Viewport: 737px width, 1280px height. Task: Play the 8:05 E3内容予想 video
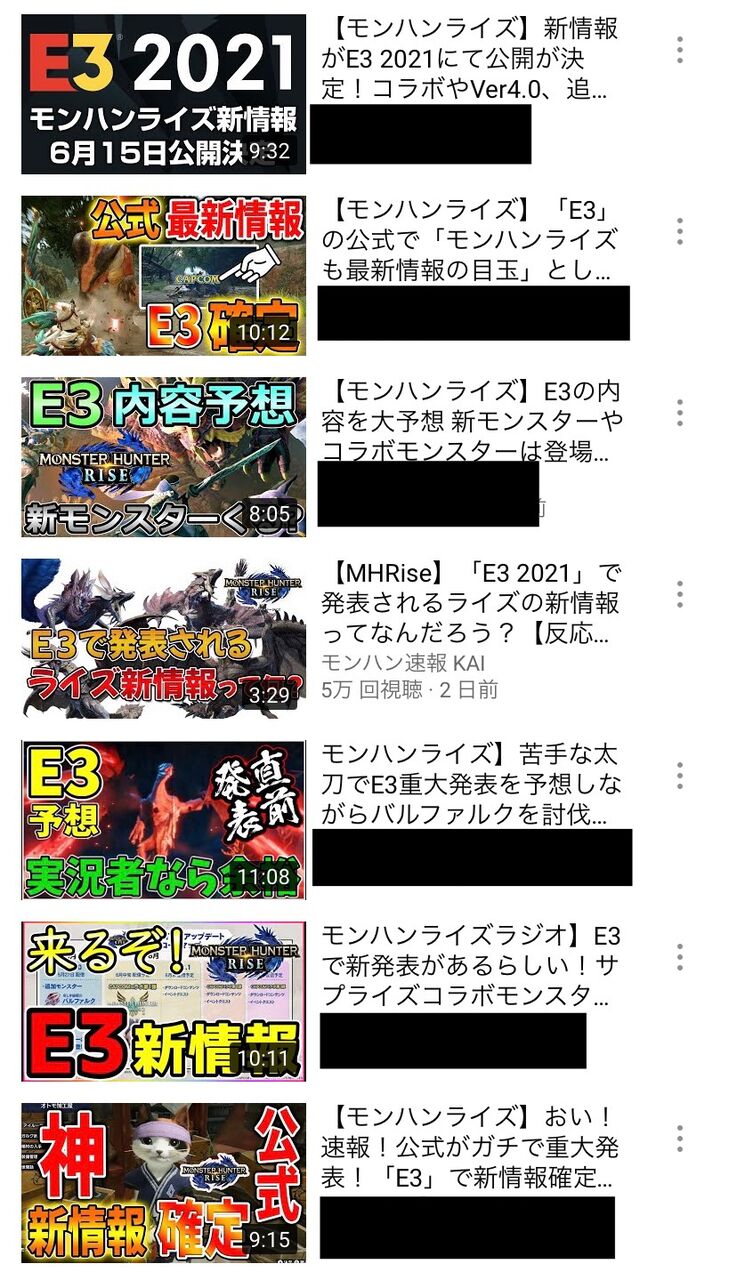pos(164,457)
